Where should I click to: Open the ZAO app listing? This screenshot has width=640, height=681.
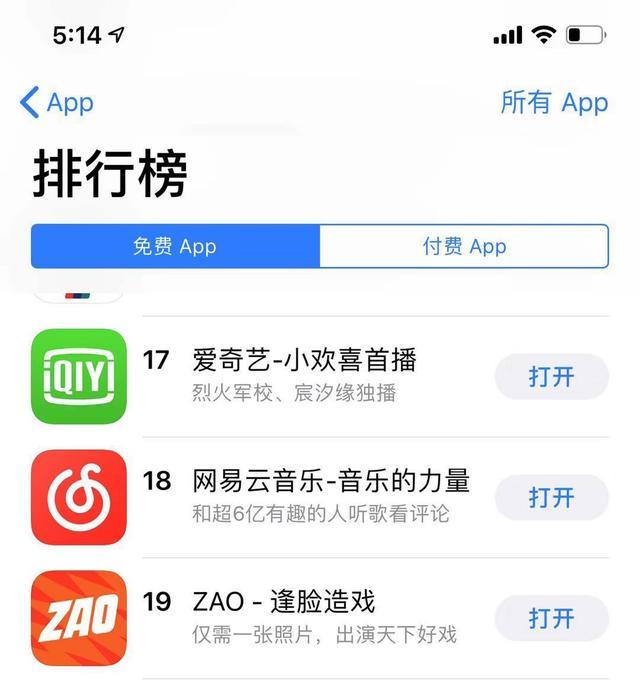click(284, 602)
